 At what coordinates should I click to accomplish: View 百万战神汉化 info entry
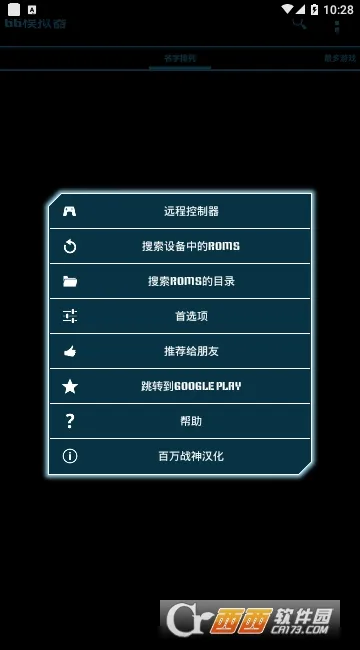point(180,456)
